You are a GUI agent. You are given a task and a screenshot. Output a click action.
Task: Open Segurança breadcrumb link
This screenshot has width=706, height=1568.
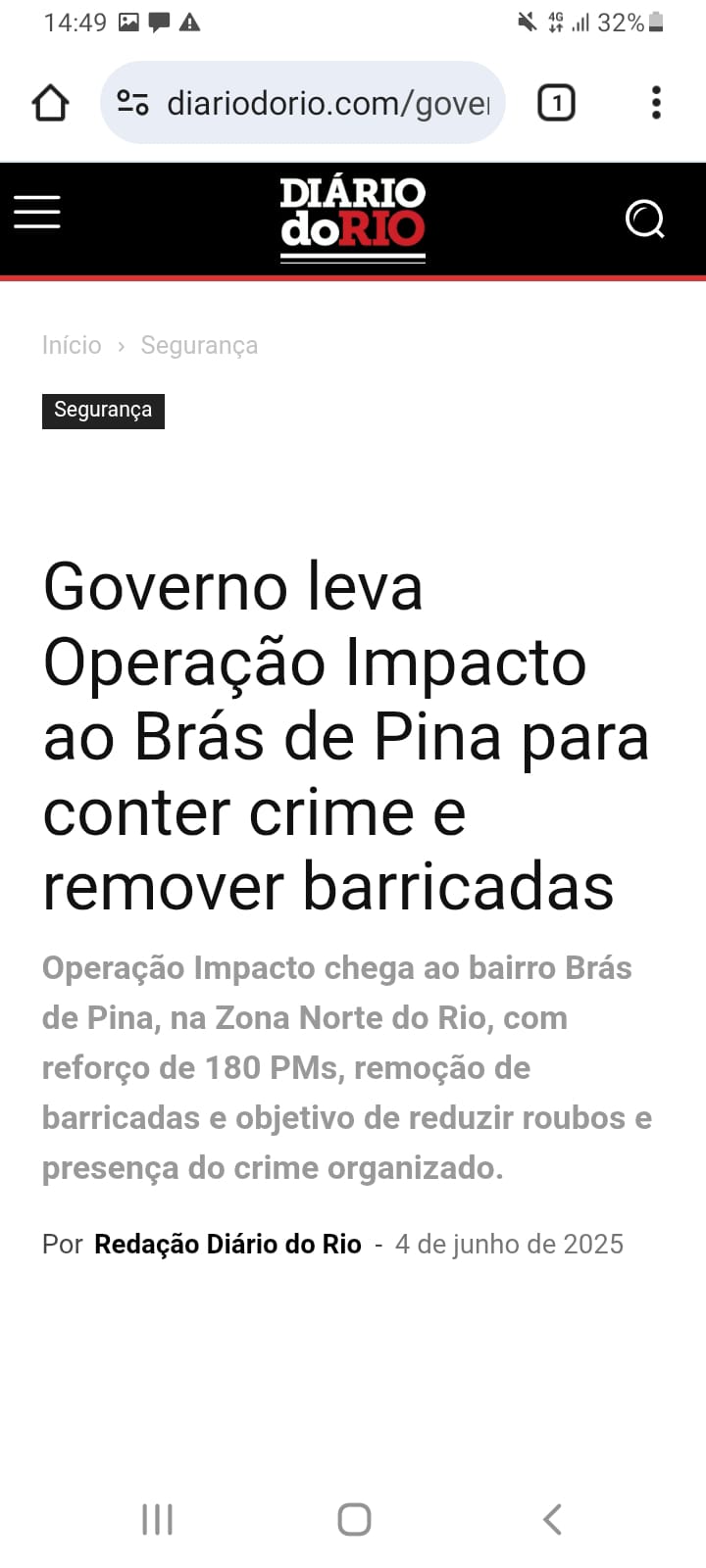click(199, 345)
